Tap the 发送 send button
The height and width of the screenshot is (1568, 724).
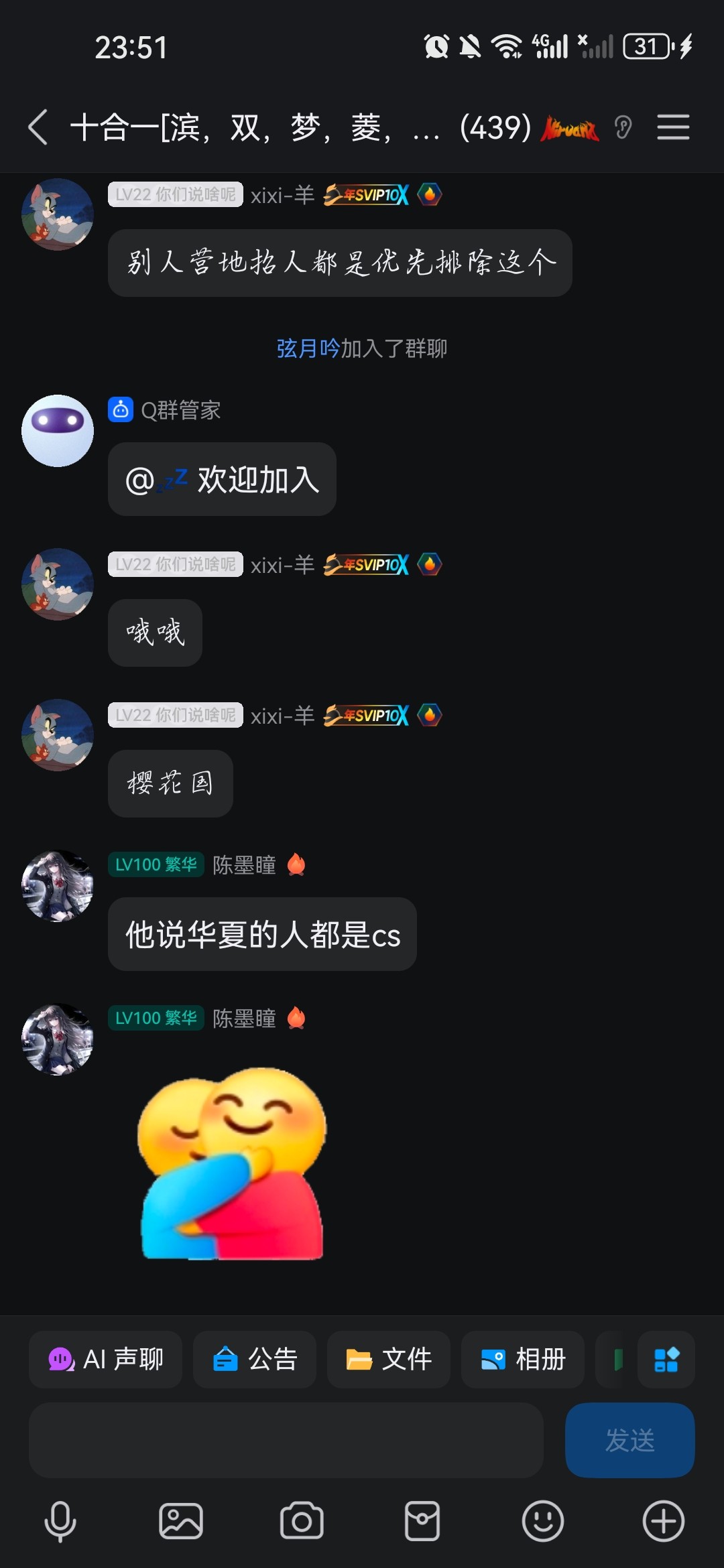click(x=630, y=1440)
